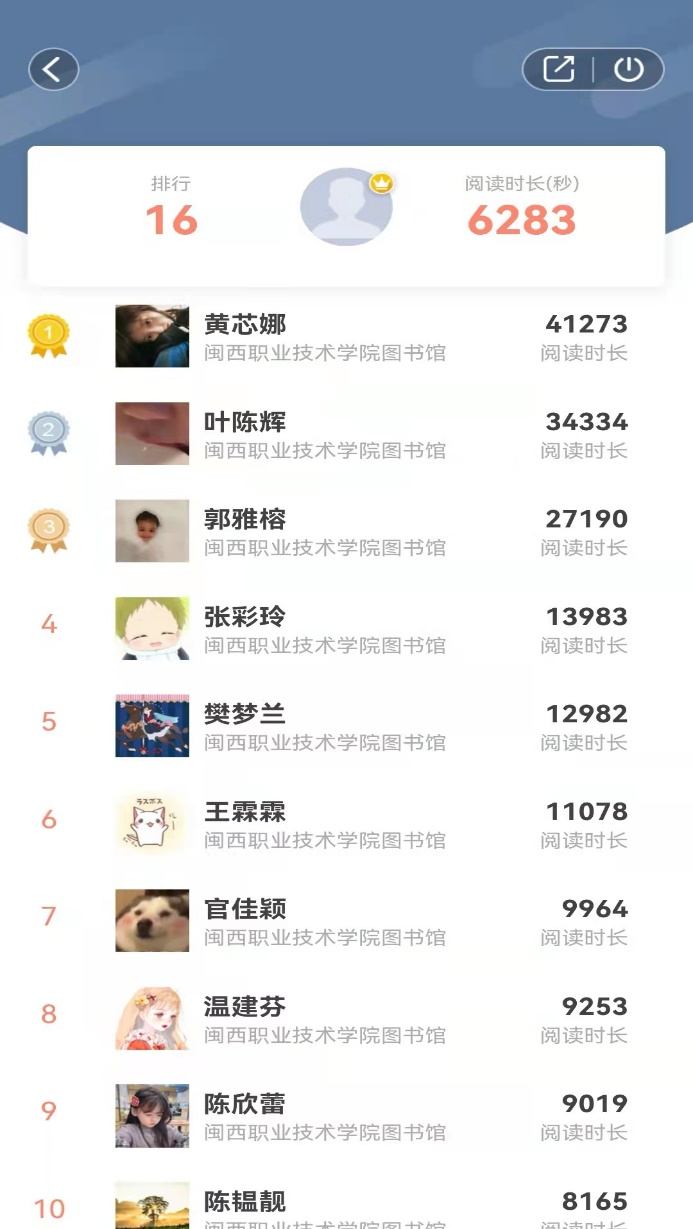This screenshot has width=693, height=1229.
Task: Open 叶陈辉's ranking entry
Action: pyautogui.click(x=346, y=434)
